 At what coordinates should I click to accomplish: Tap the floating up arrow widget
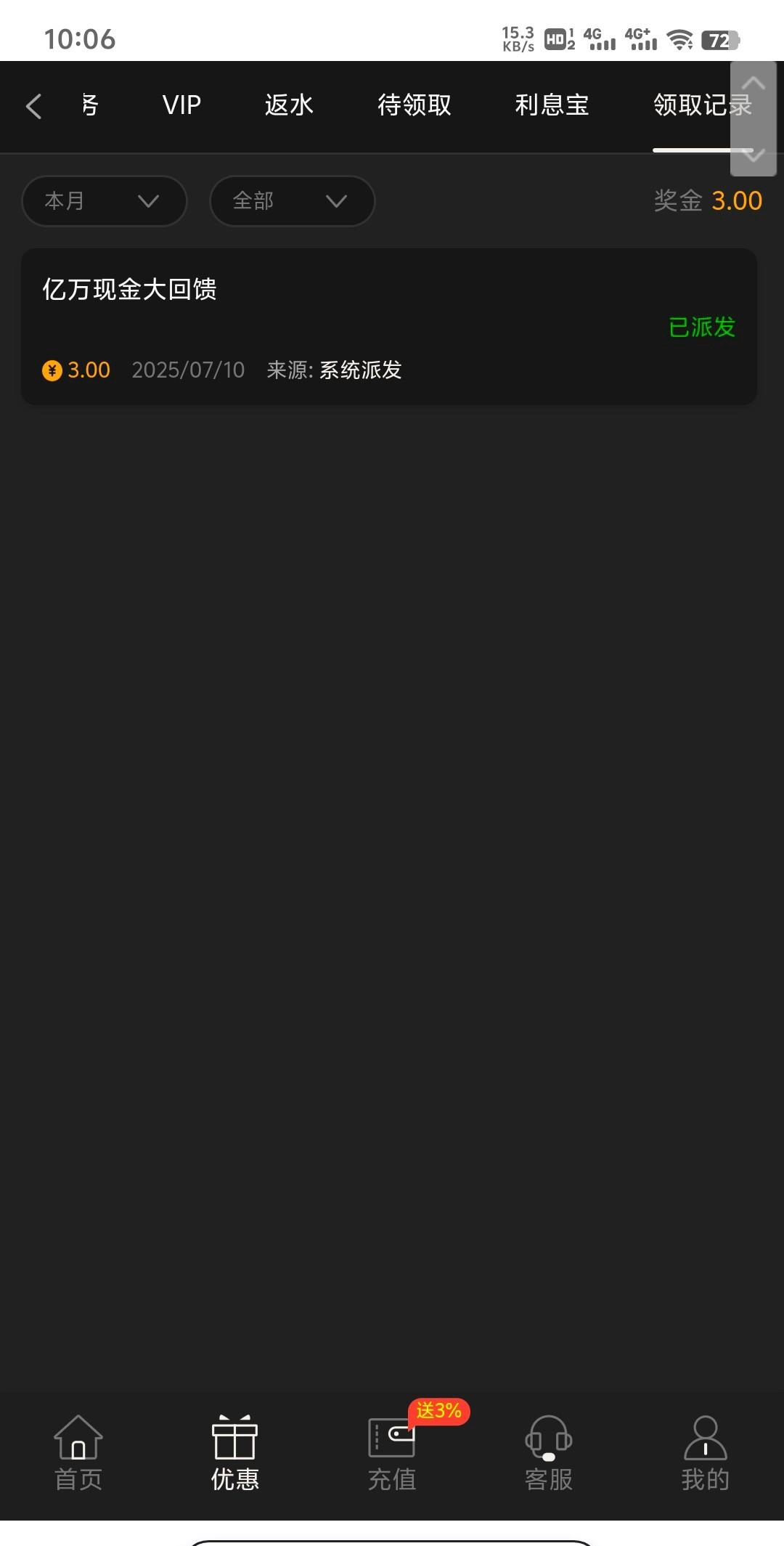(x=754, y=84)
